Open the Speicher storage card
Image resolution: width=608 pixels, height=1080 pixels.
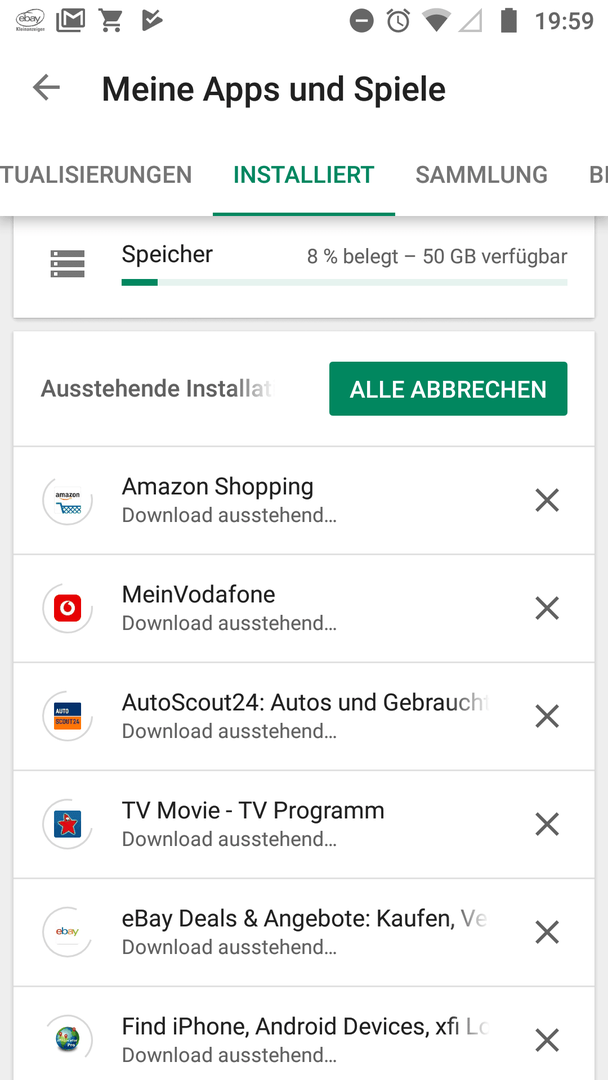tap(304, 269)
